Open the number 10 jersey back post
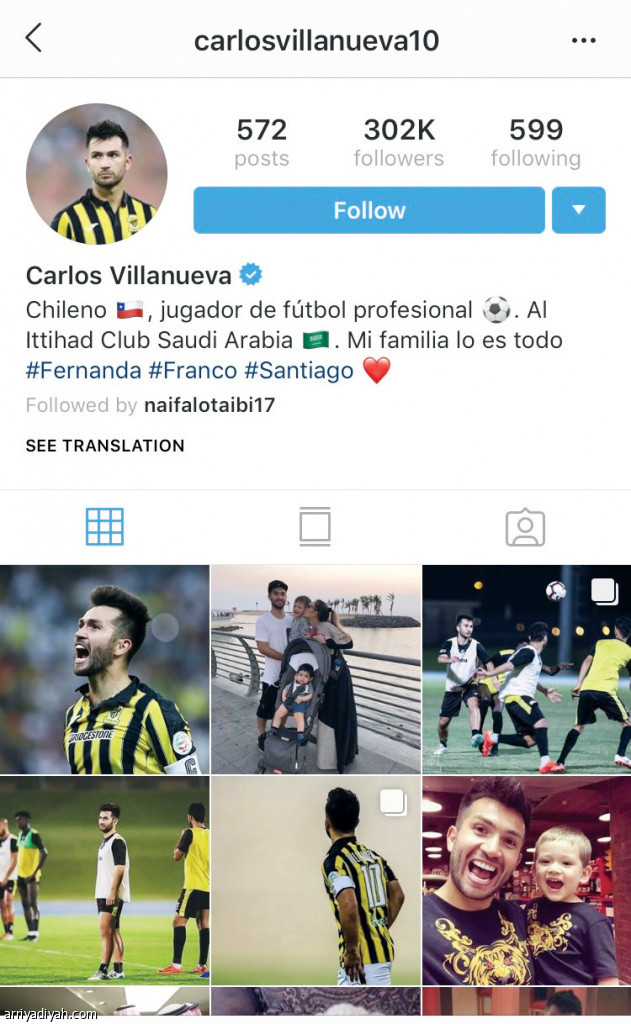631x1024 pixels. point(315,881)
